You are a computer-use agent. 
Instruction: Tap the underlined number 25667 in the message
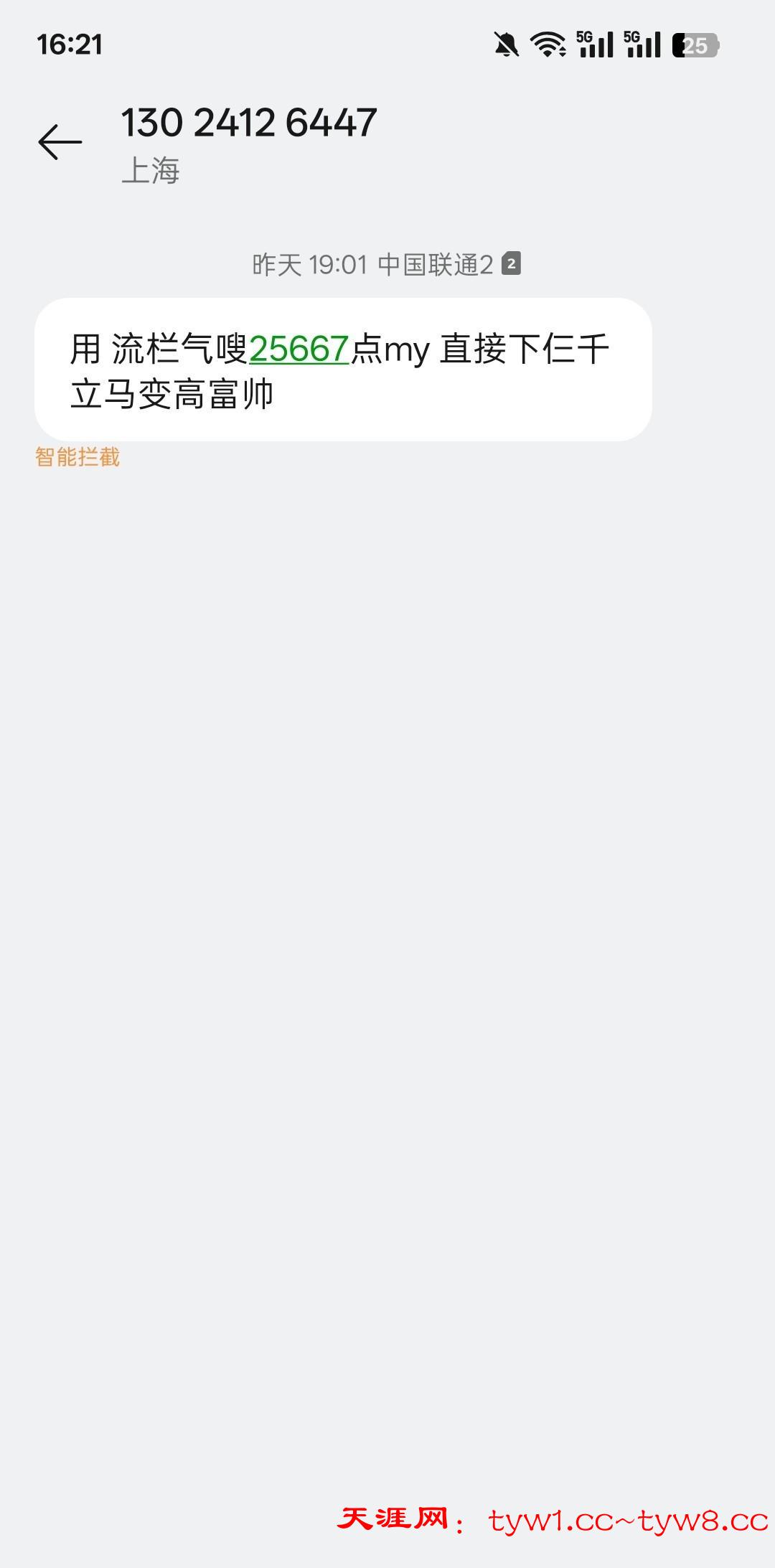coord(299,349)
